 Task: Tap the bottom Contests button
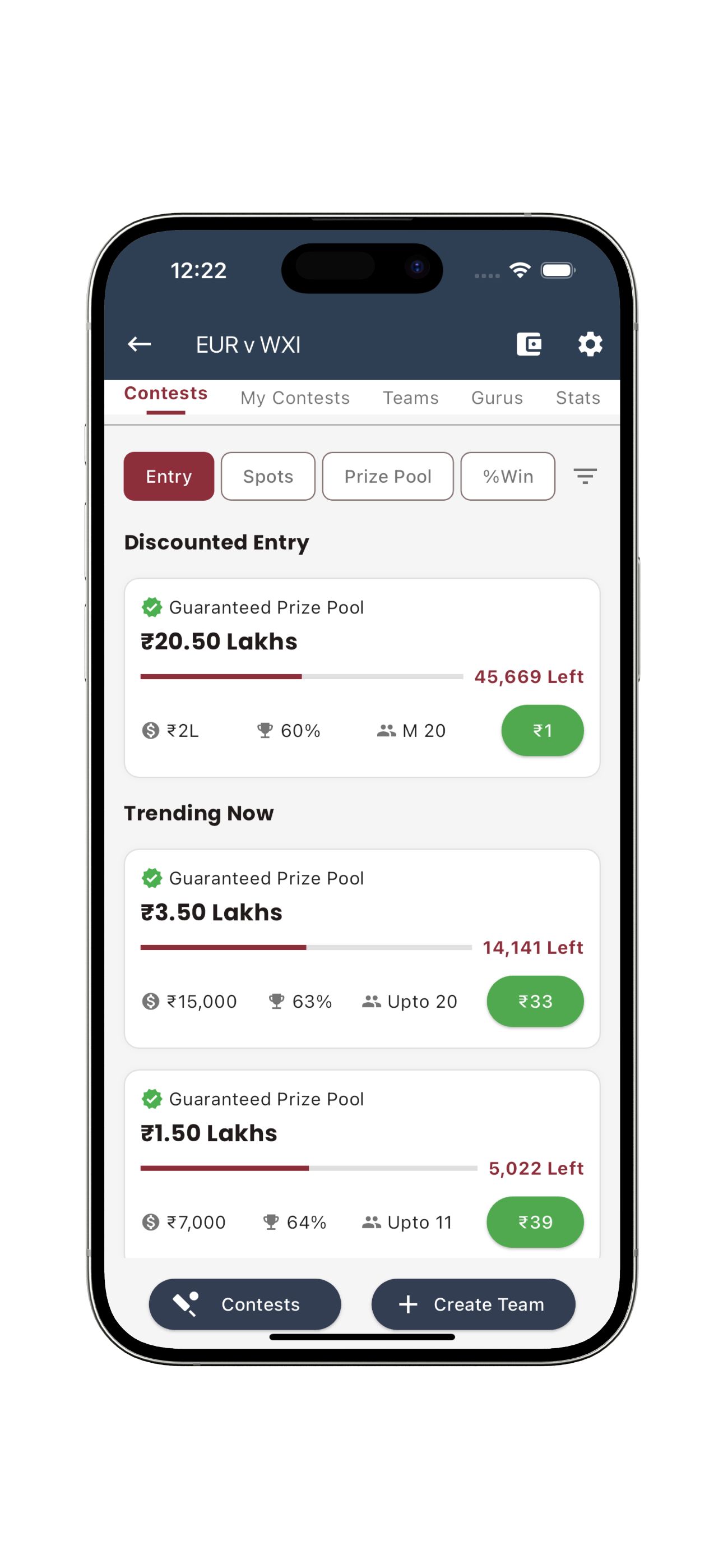[245, 1304]
